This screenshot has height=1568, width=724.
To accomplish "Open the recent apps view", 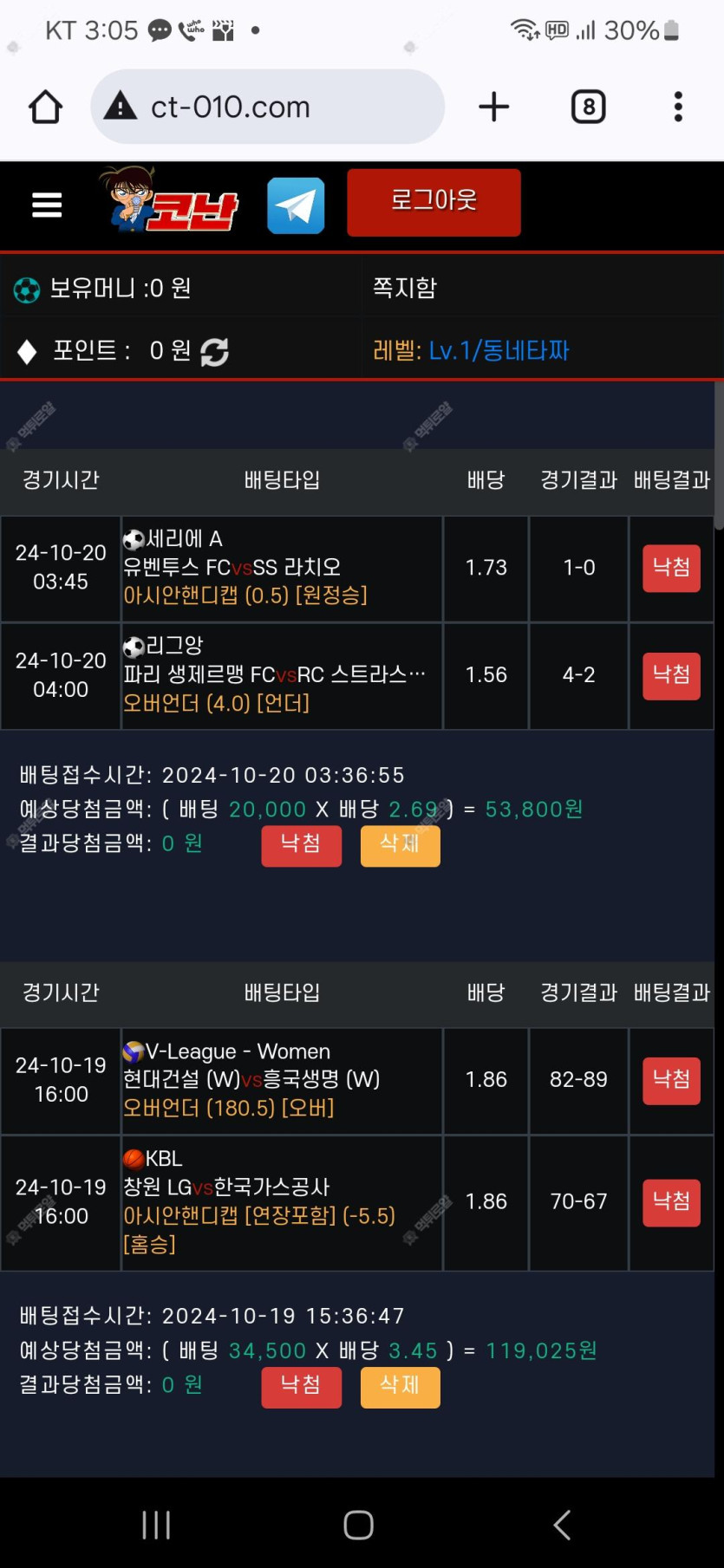I will pos(156,1525).
